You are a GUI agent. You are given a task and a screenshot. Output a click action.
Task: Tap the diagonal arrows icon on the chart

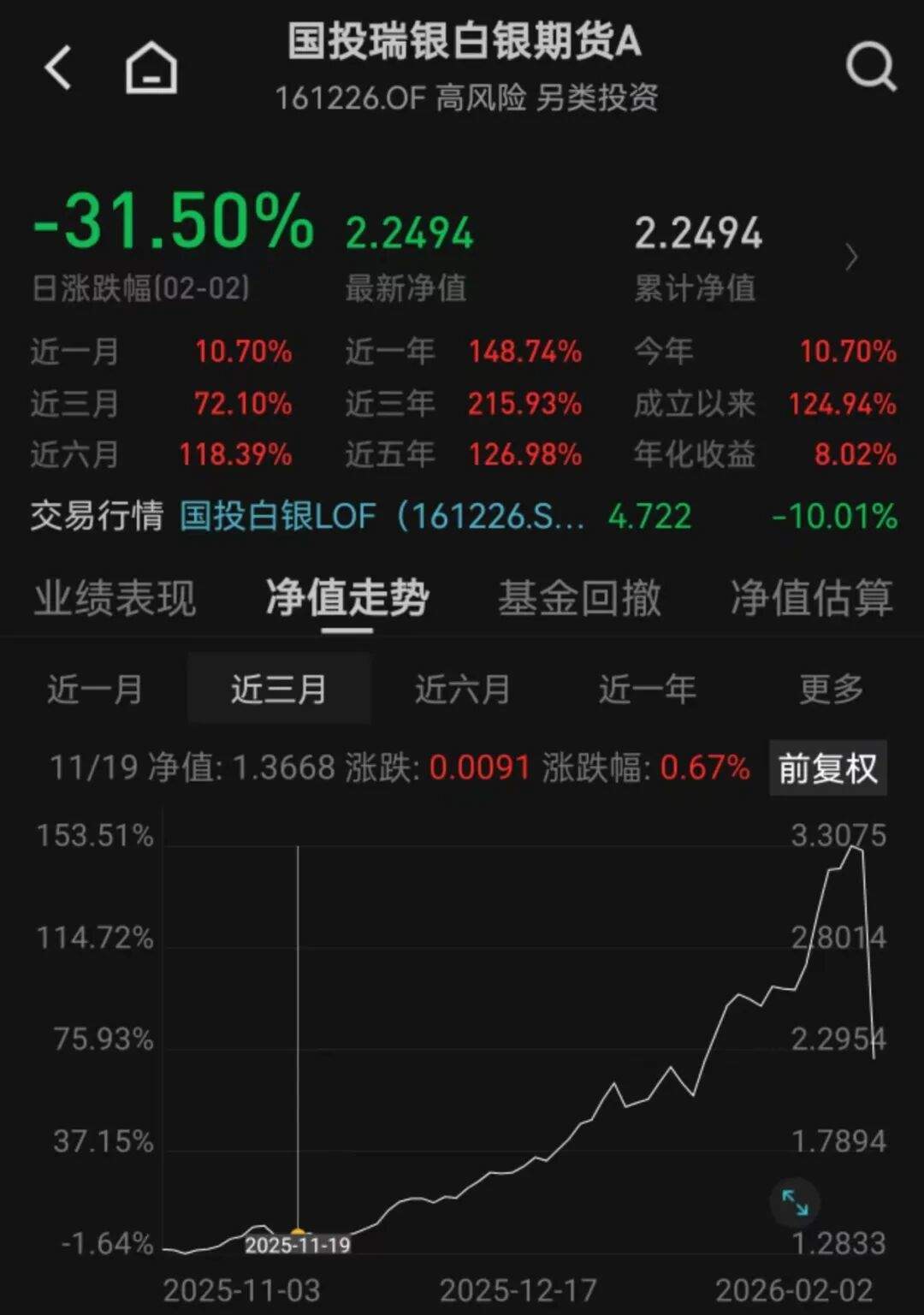coord(795,1203)
